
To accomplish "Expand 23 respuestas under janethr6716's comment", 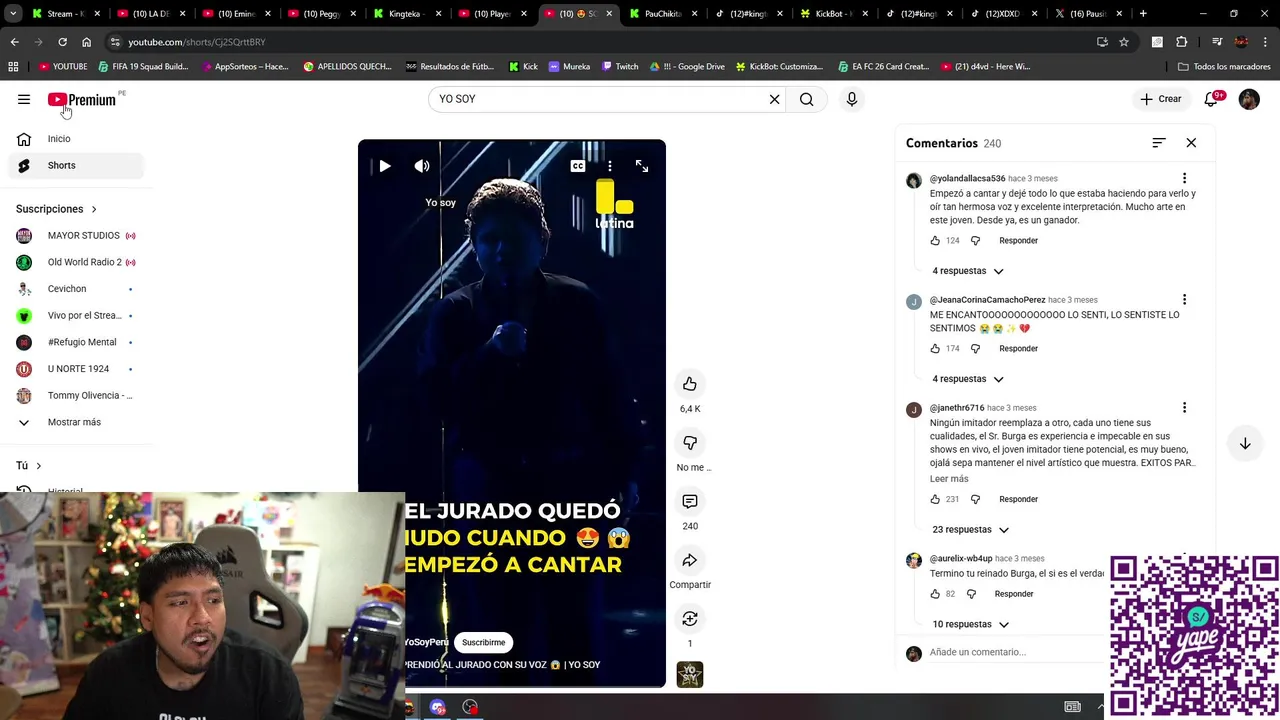I will pyautogui.click(x=970, y=530).
